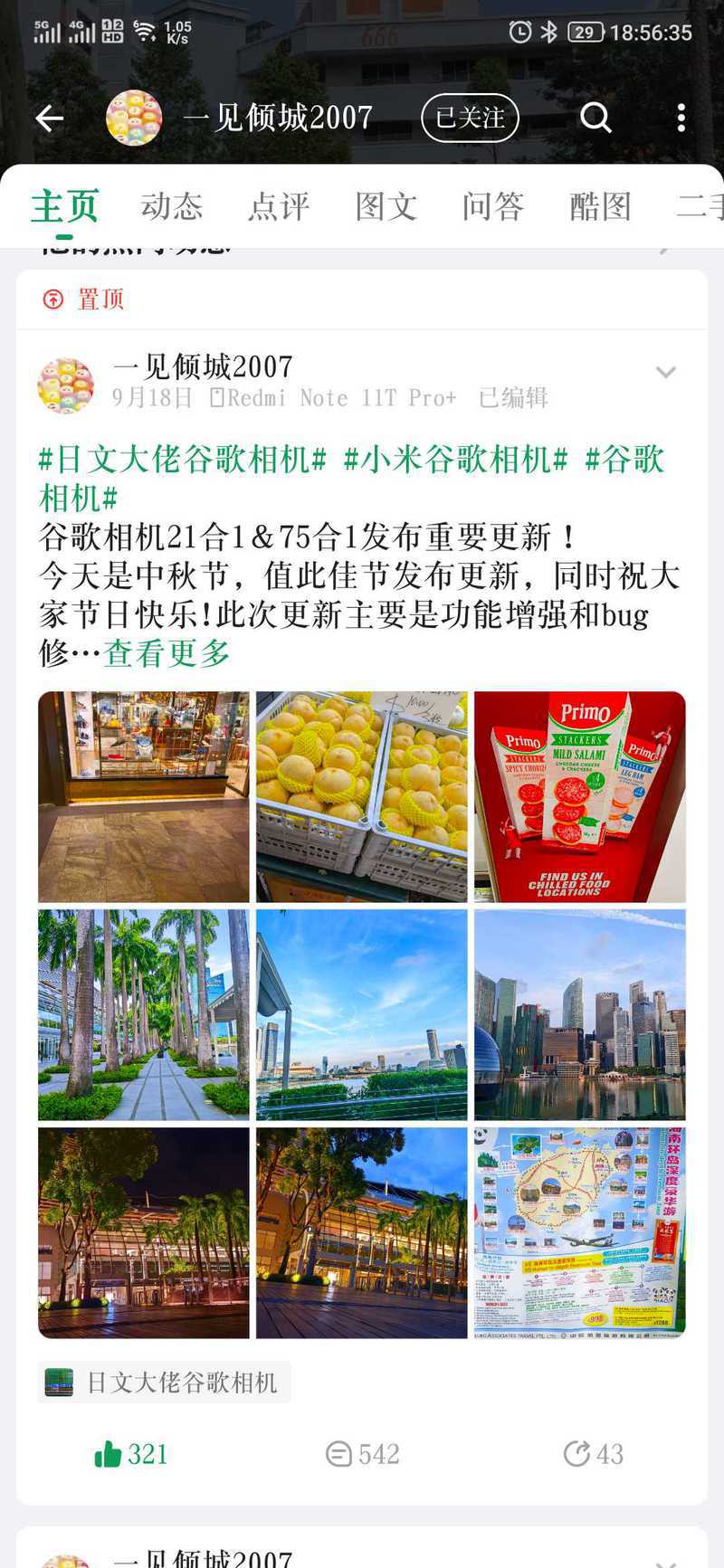
Task: Switch to the 动态 tab
Action: tap(171, 206)
